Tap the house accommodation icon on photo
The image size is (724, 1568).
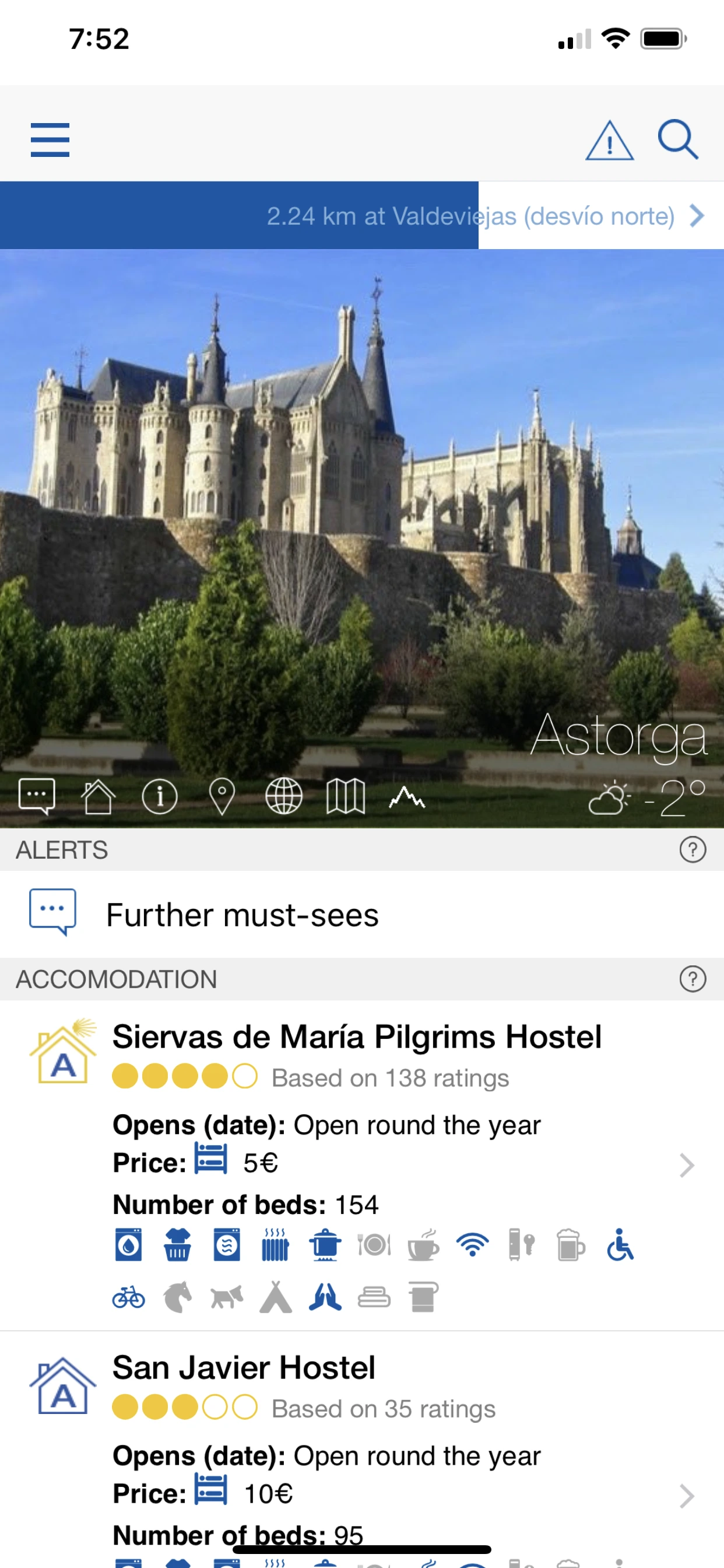[x=98, y=796]
